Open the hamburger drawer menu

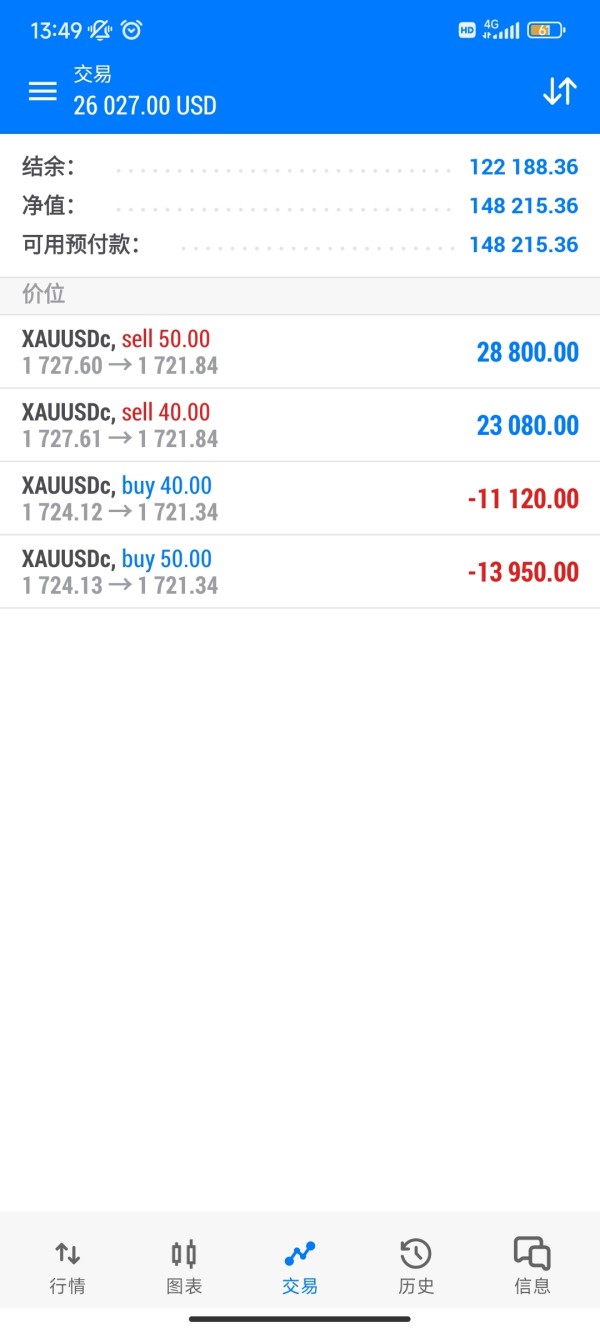[x=42, y=91]
